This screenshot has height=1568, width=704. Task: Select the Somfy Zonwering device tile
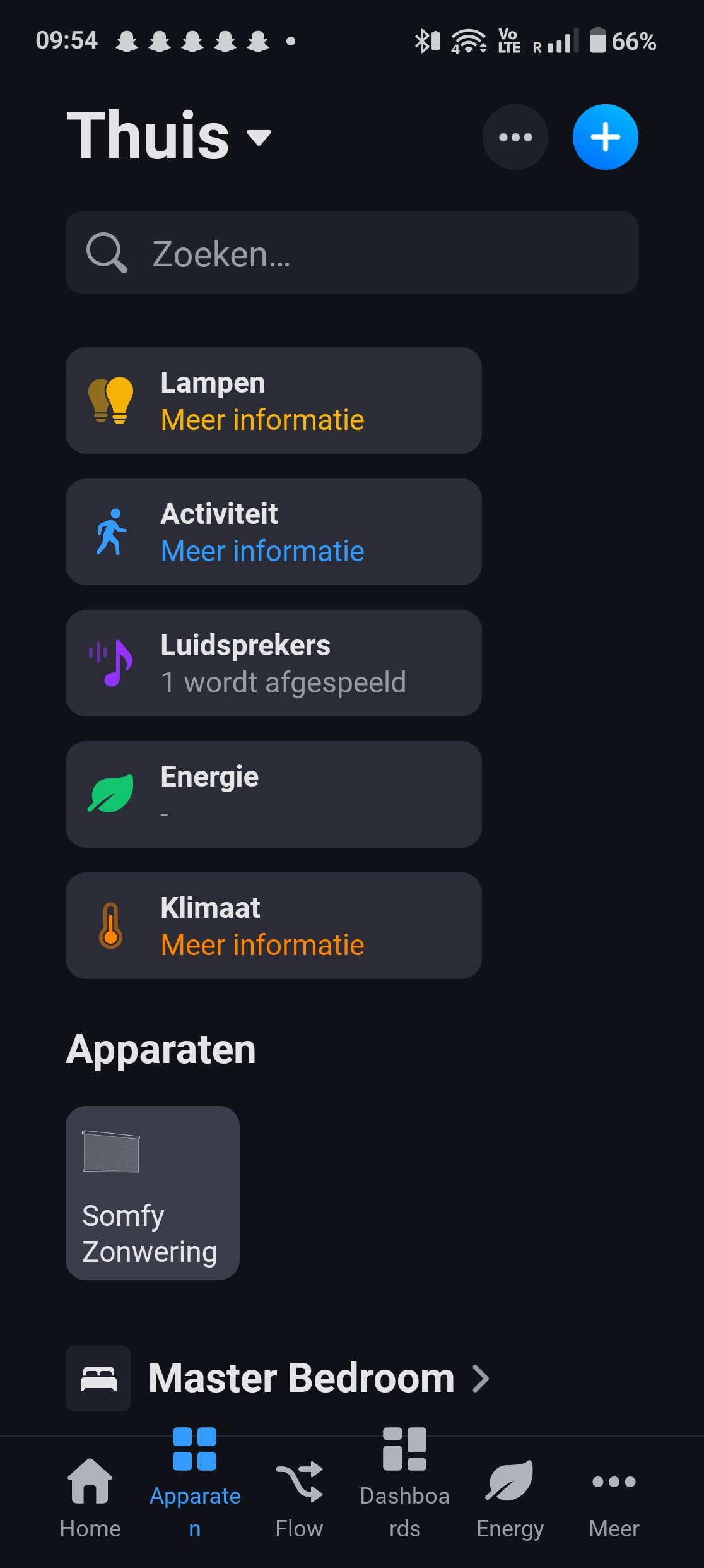pos(153,1193)
